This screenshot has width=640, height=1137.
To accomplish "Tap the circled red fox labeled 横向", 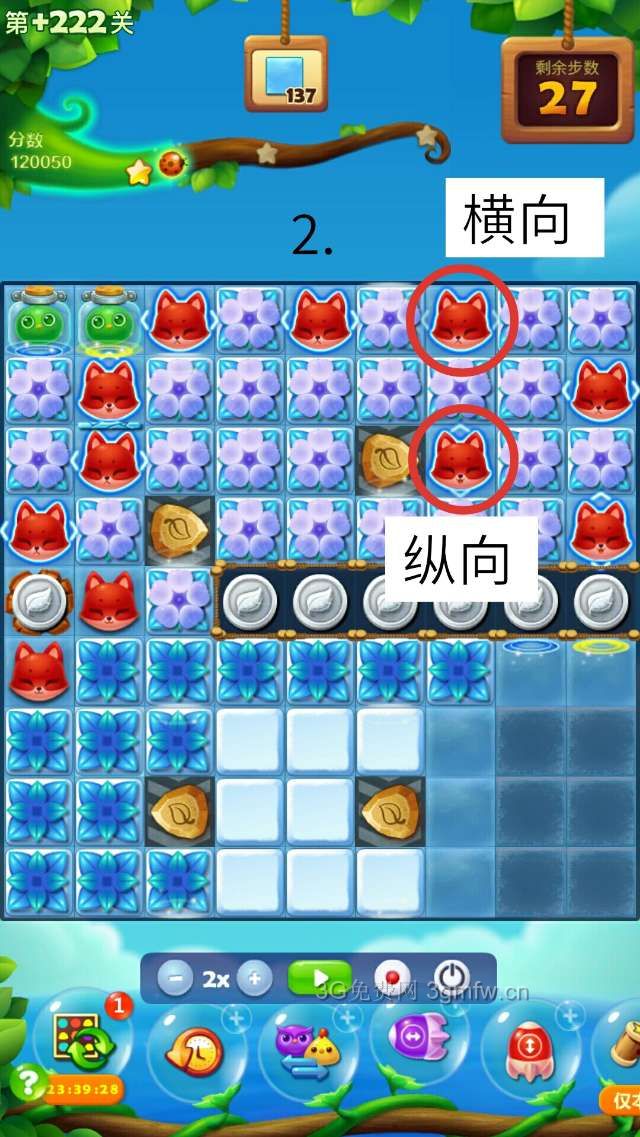I will click(x=460, y=320).
